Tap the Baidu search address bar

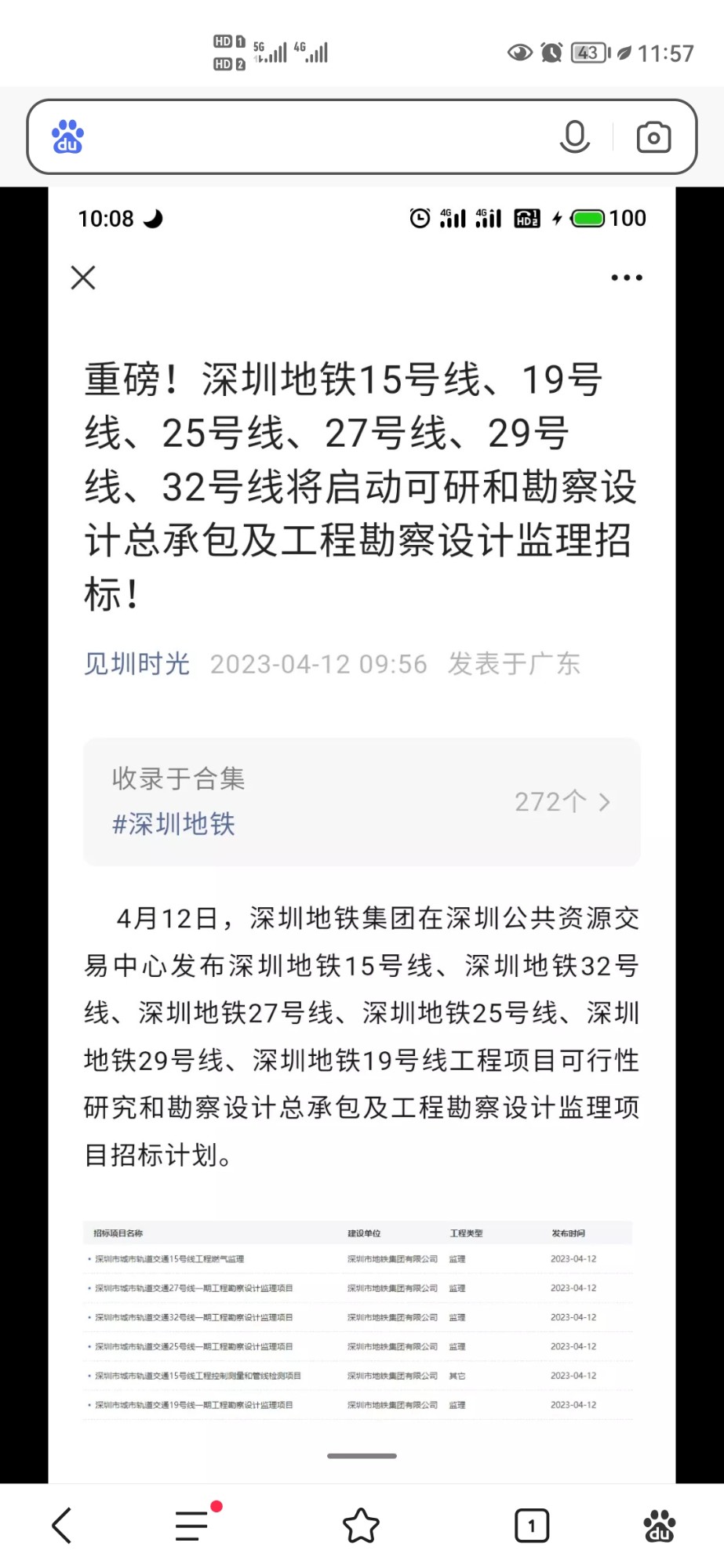[314, 137]
